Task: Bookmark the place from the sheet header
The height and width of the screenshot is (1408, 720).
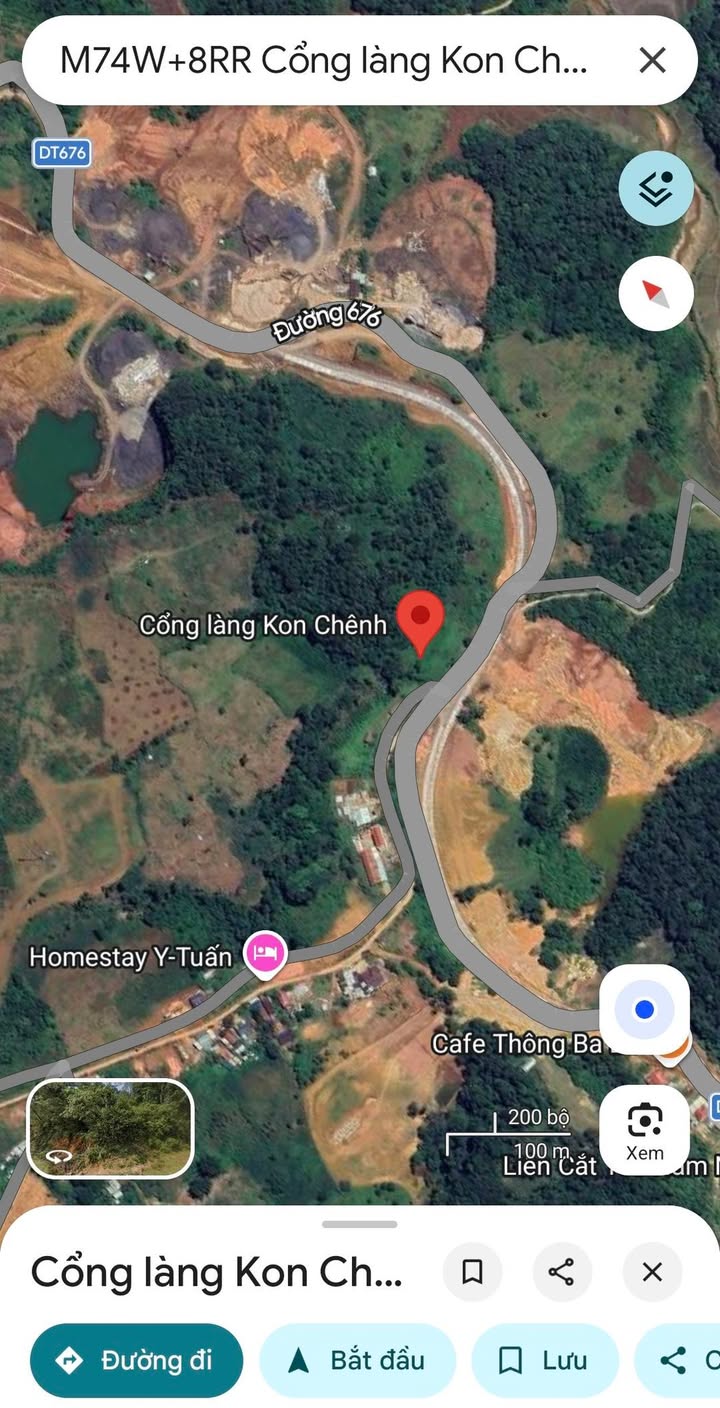Action: (472, 1272)
